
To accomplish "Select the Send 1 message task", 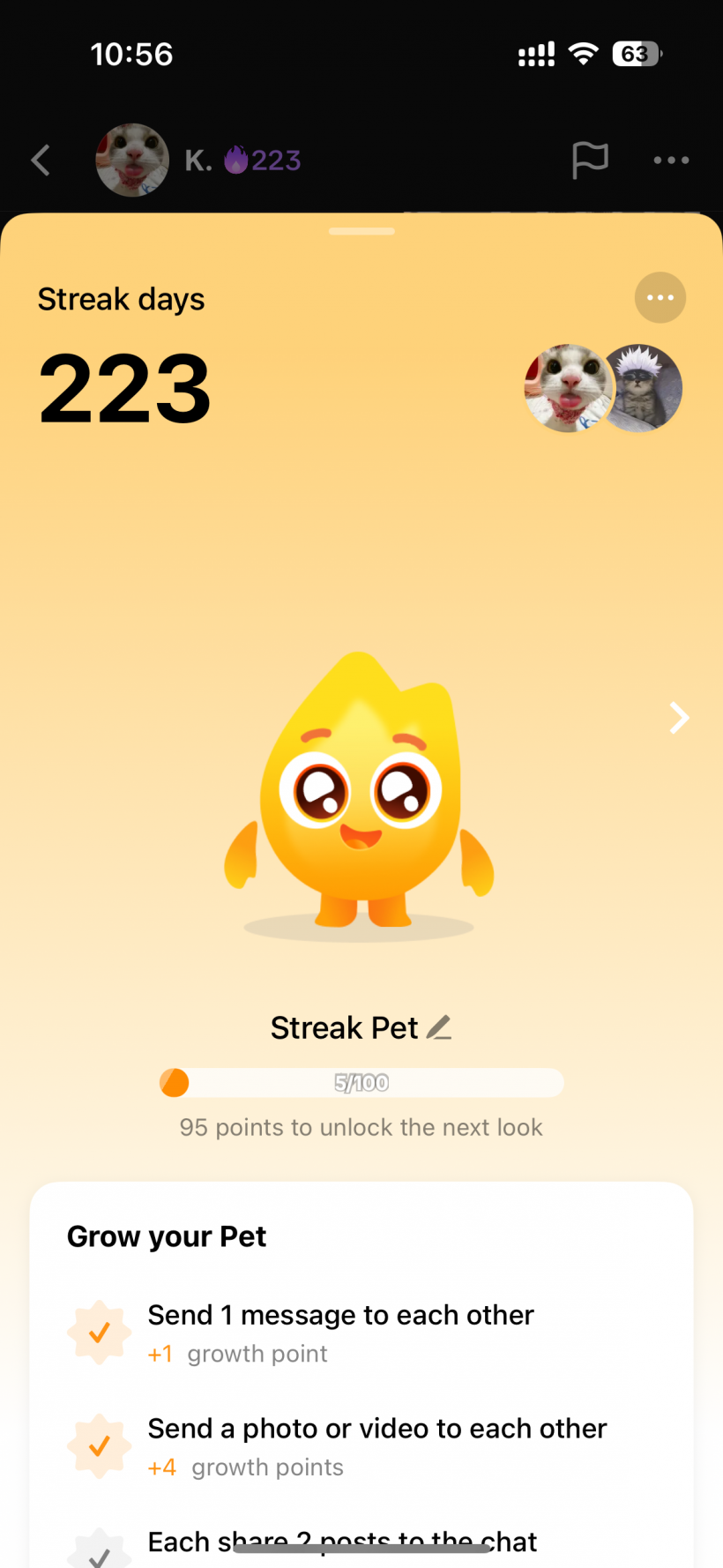I will [340, 1332].
